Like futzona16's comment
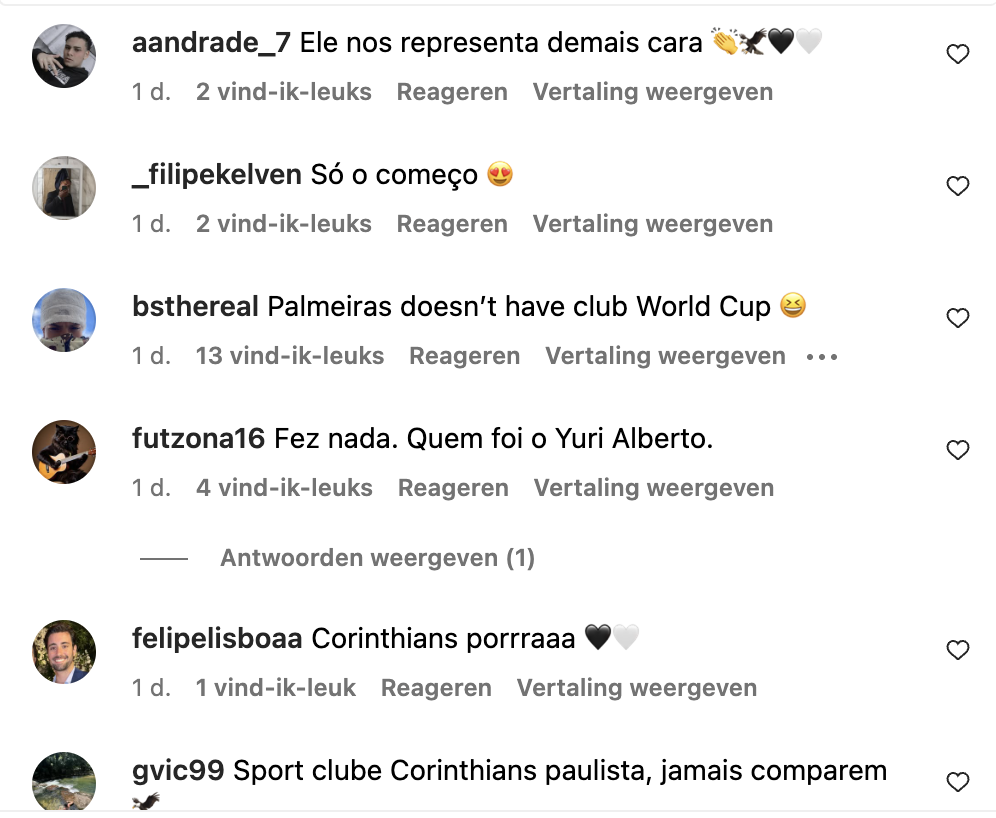The image size is (996, 818). pos(958,451)
